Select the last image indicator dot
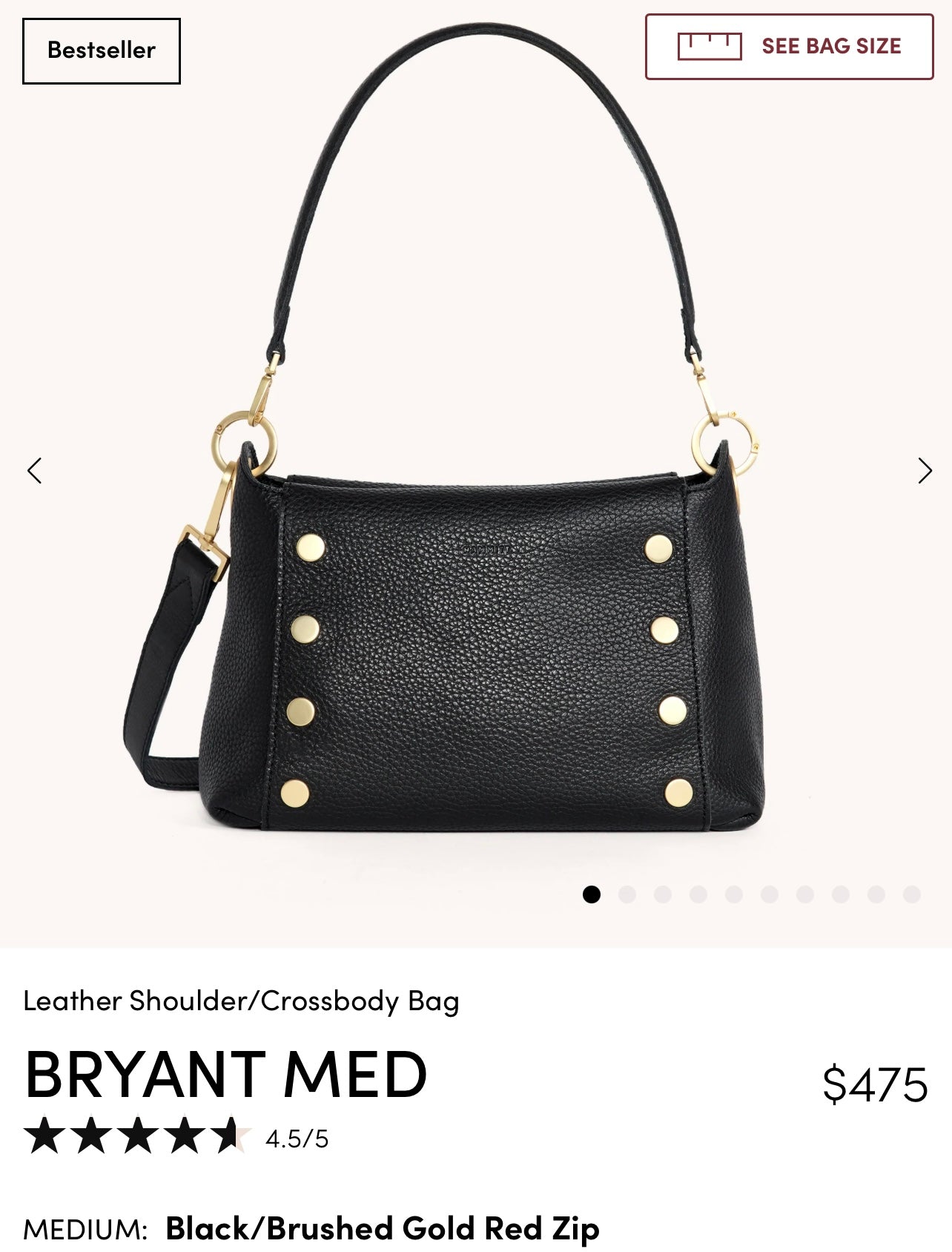Viewport: 952px width, 1252px height. click(x=912, y=894)
